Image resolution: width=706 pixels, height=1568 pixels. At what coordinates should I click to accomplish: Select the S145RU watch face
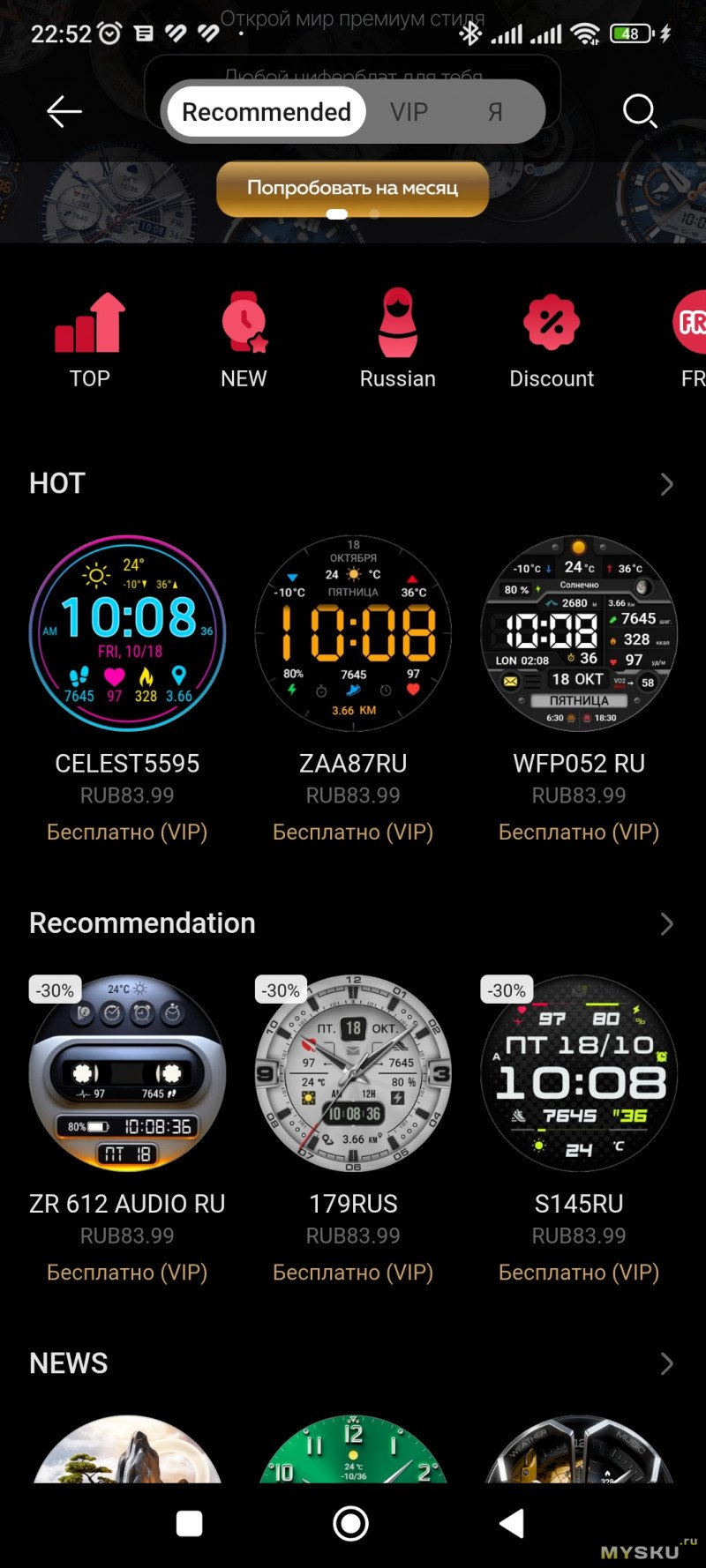coord(579,1073)
